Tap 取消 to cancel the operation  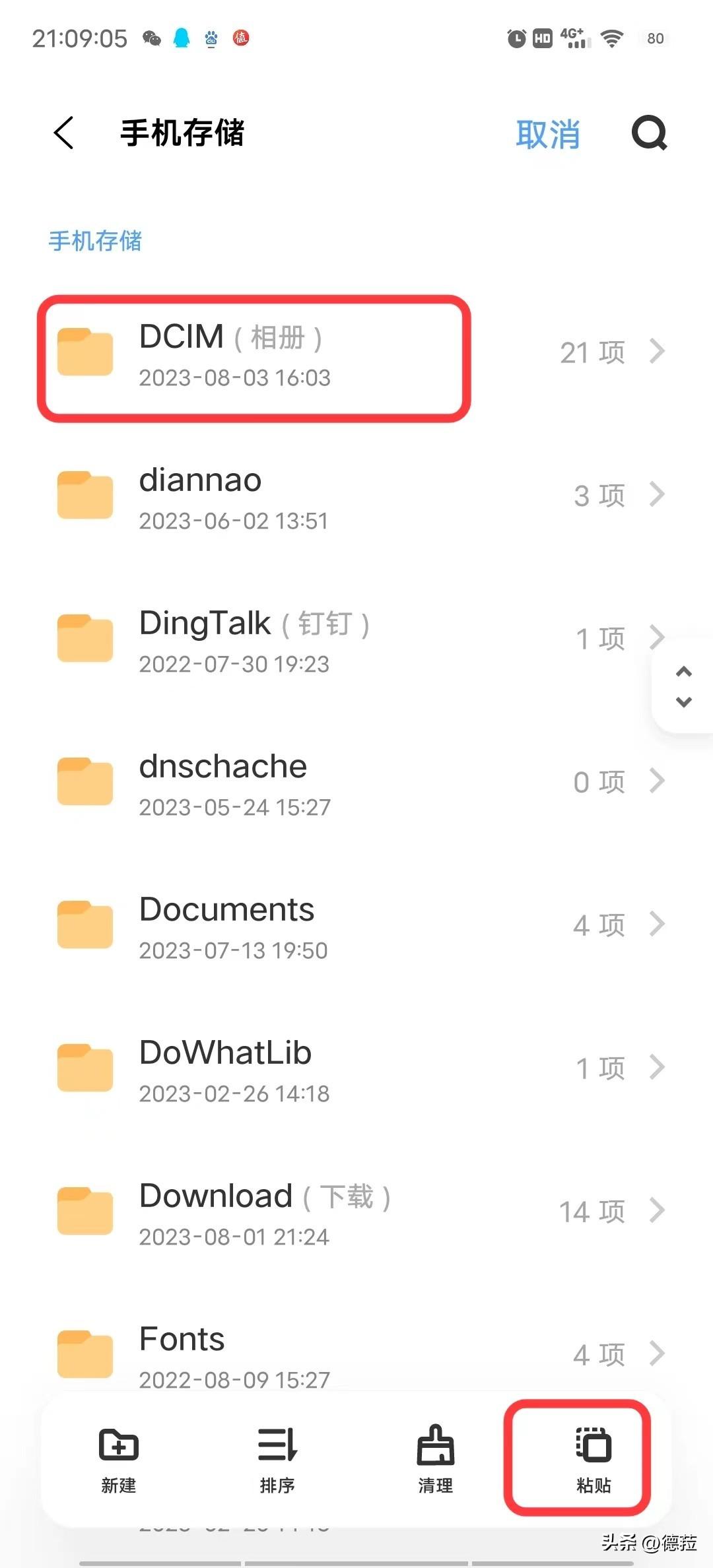[547, 134]
